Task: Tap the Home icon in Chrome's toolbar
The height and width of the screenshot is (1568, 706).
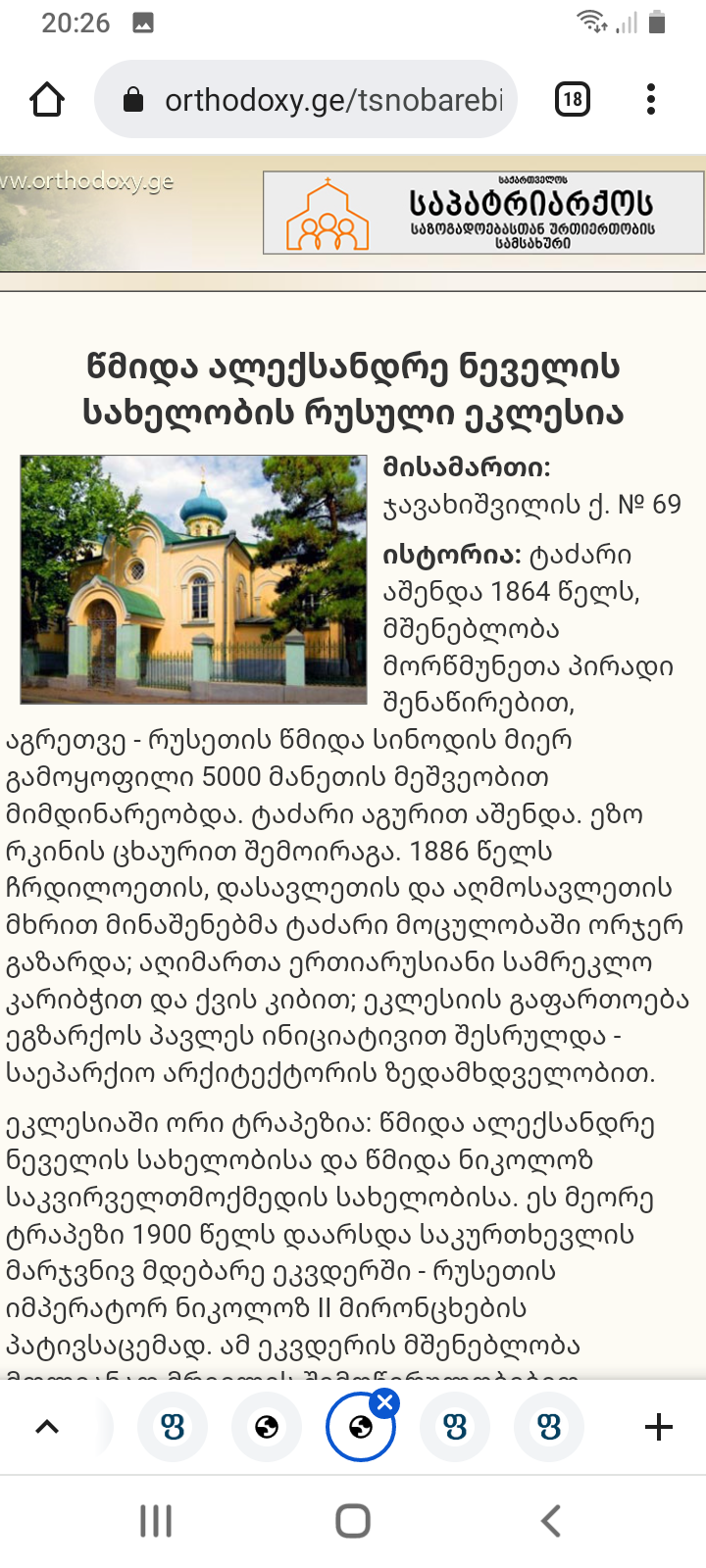Action: (x=47, y=98)
